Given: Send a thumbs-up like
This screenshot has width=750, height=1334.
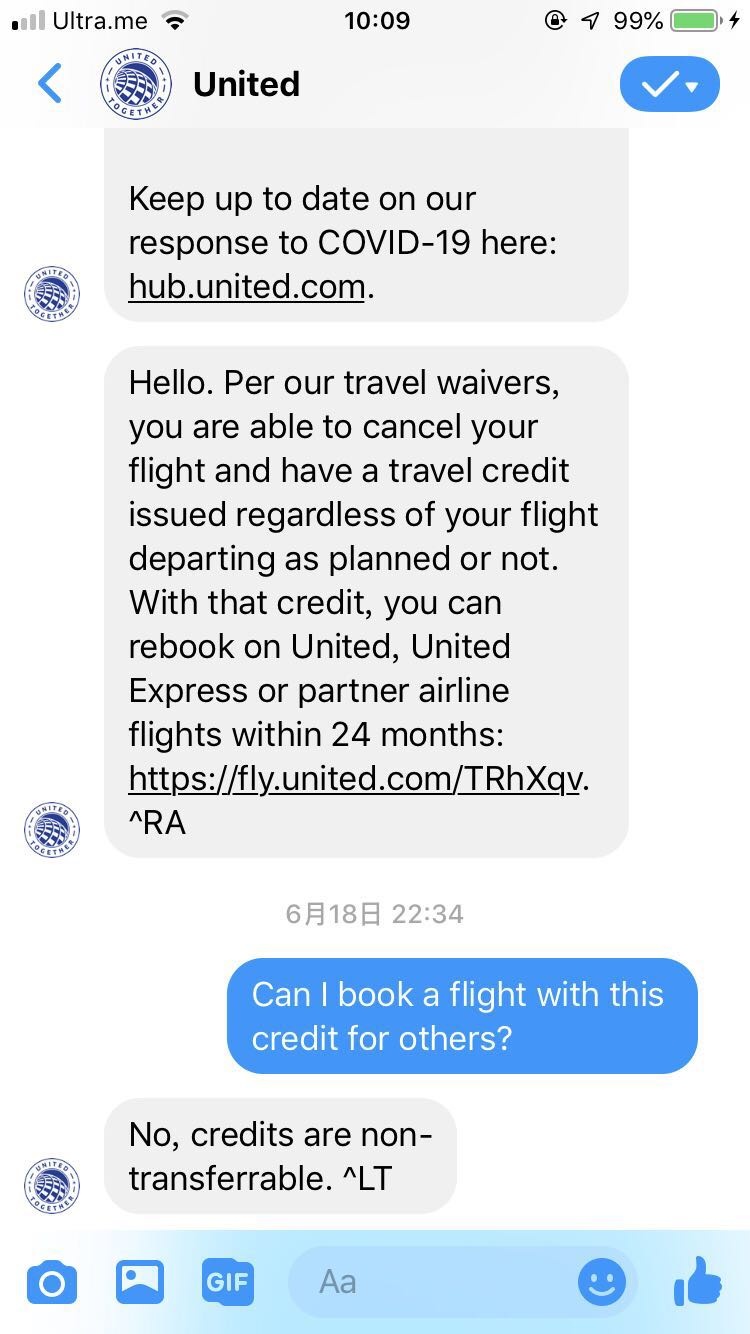Looking at the screenshot, I should (x=698, y=1280).
